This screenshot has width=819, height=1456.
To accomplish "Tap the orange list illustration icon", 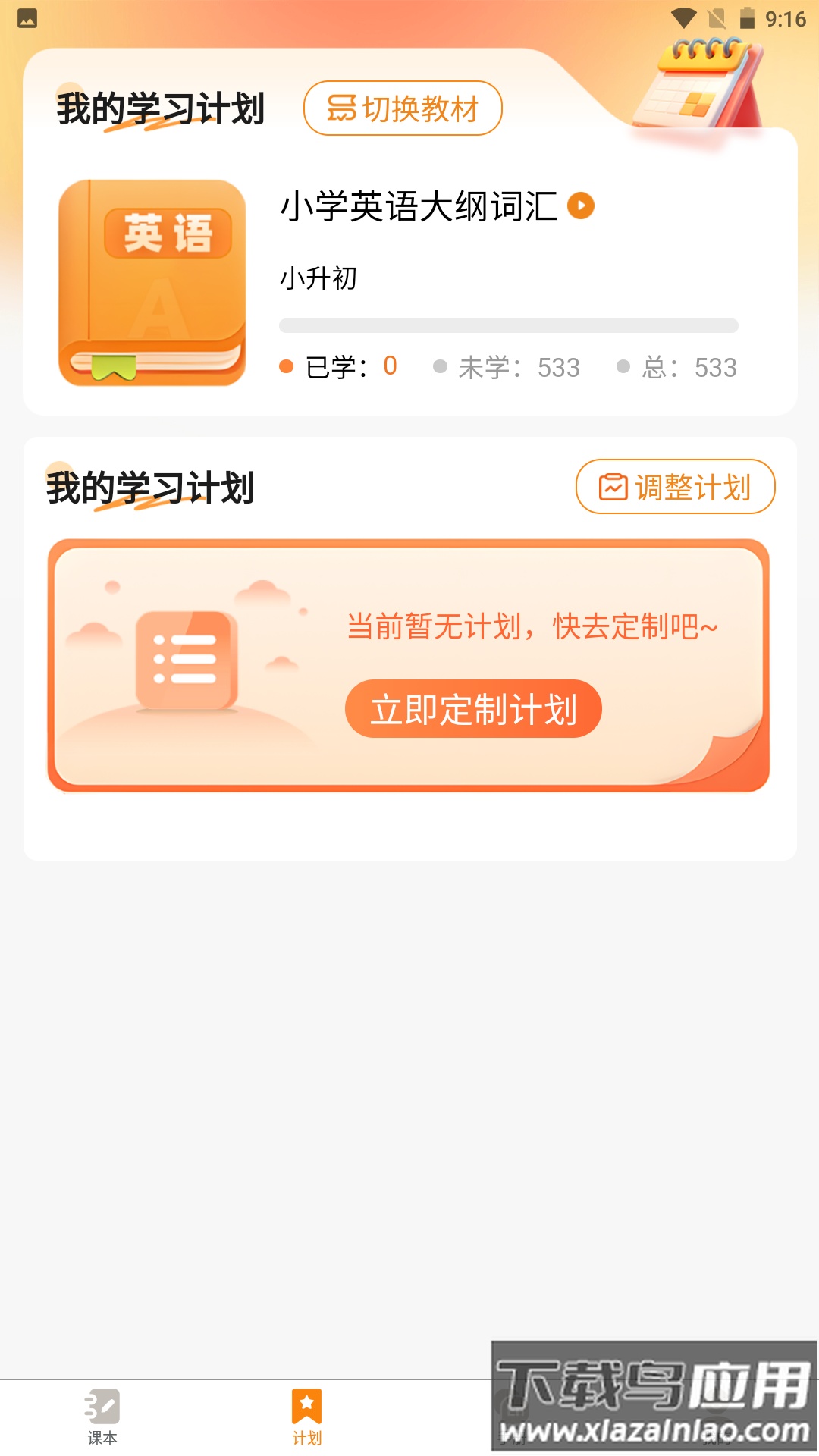I will pos(187,658).
